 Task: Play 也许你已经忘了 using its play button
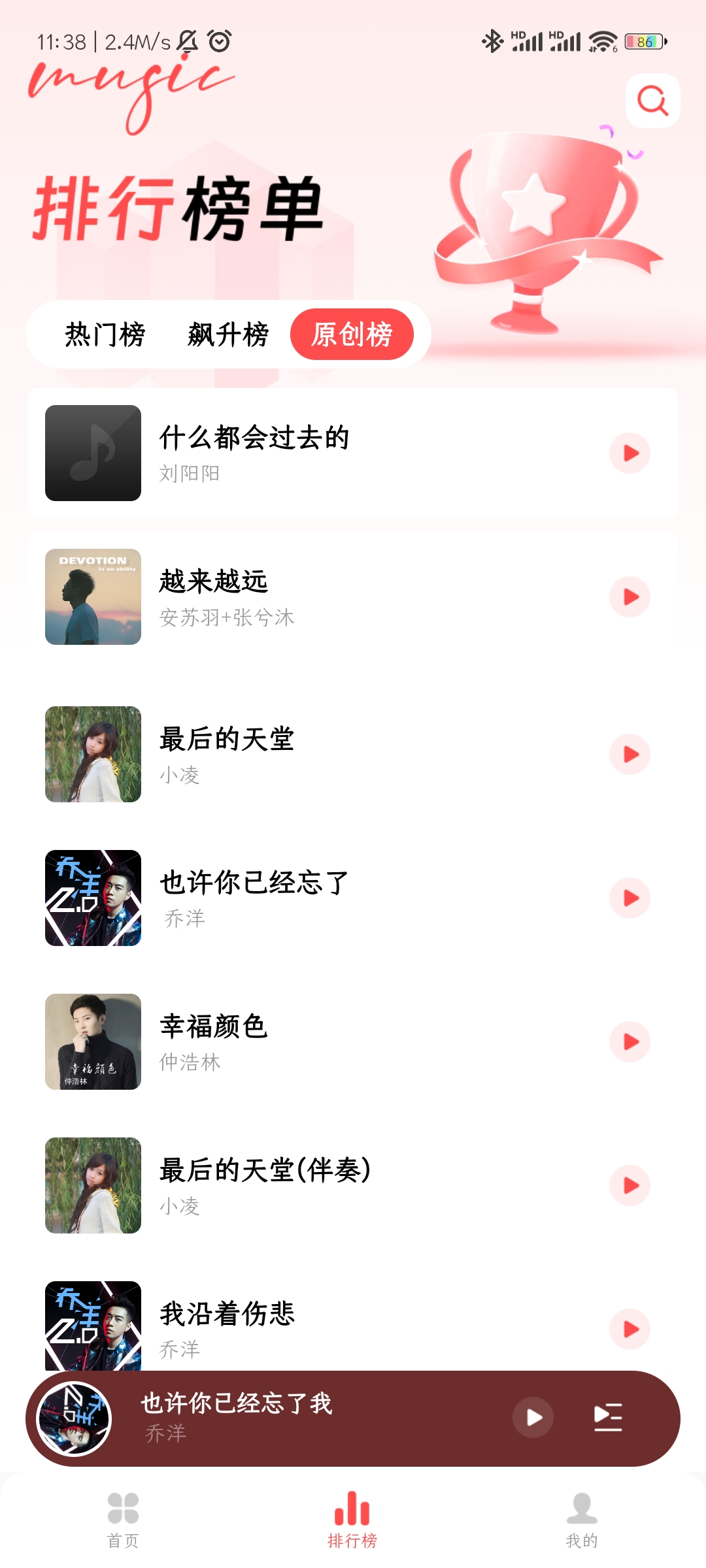click(x=630, y=898)
